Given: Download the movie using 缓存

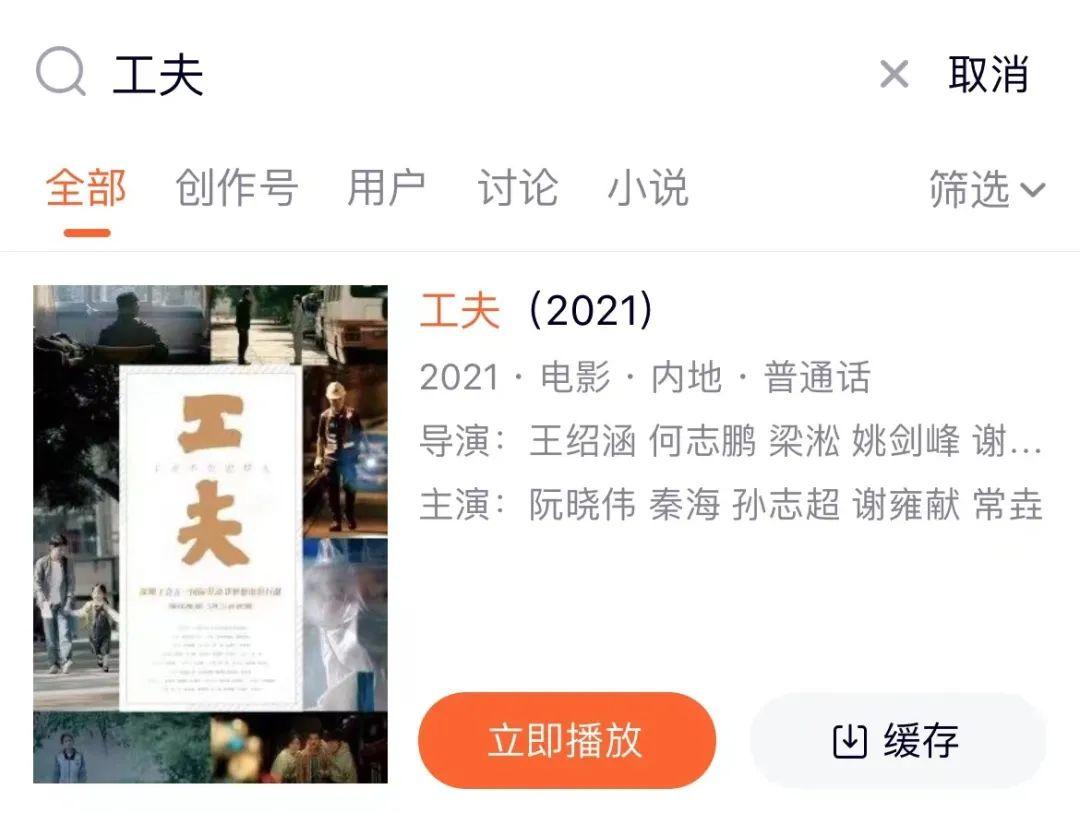Looking at the screenshot, I should pyautogui.click(x=897, y=741).
